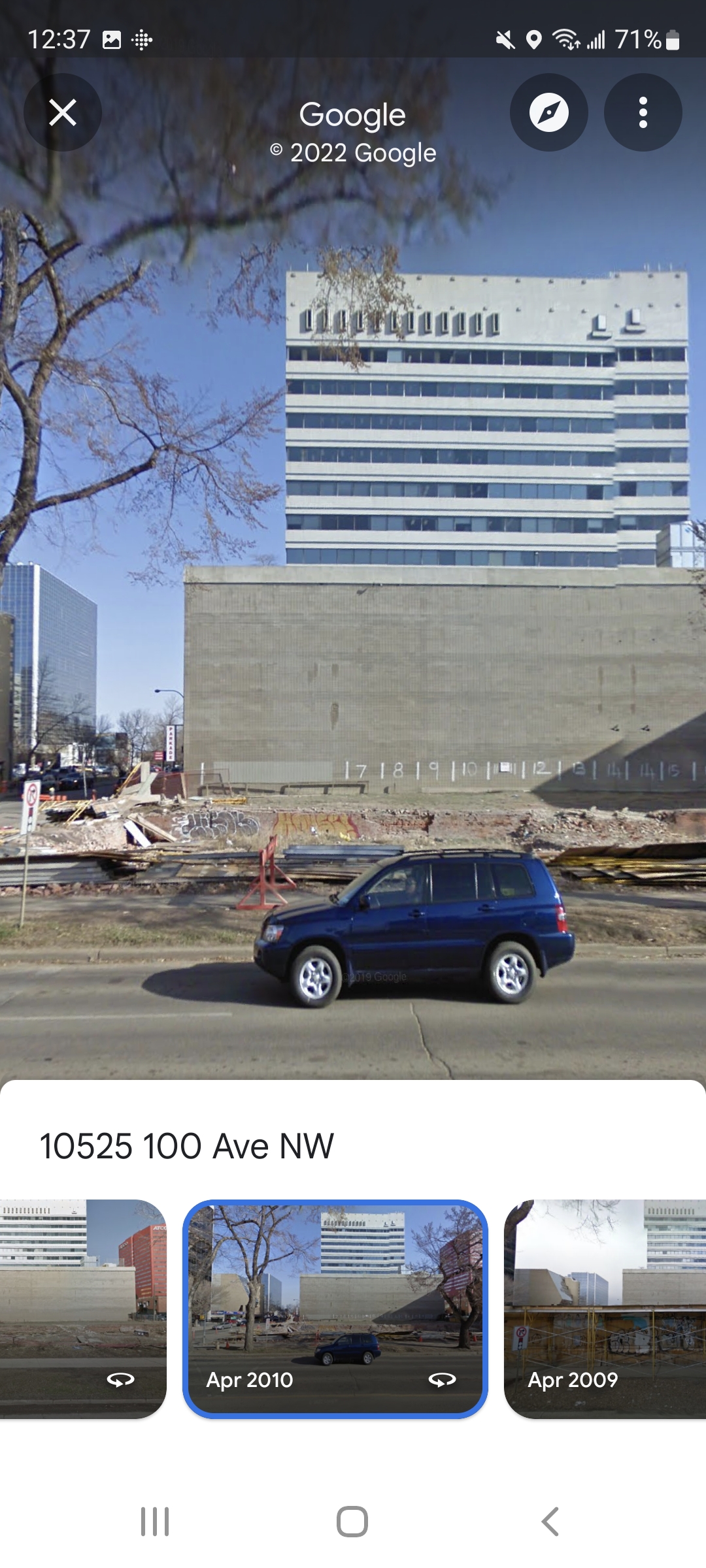Screen dimensions: 706x1568
Task: Open the three-dot overflow menu
Action: [643, 112]
